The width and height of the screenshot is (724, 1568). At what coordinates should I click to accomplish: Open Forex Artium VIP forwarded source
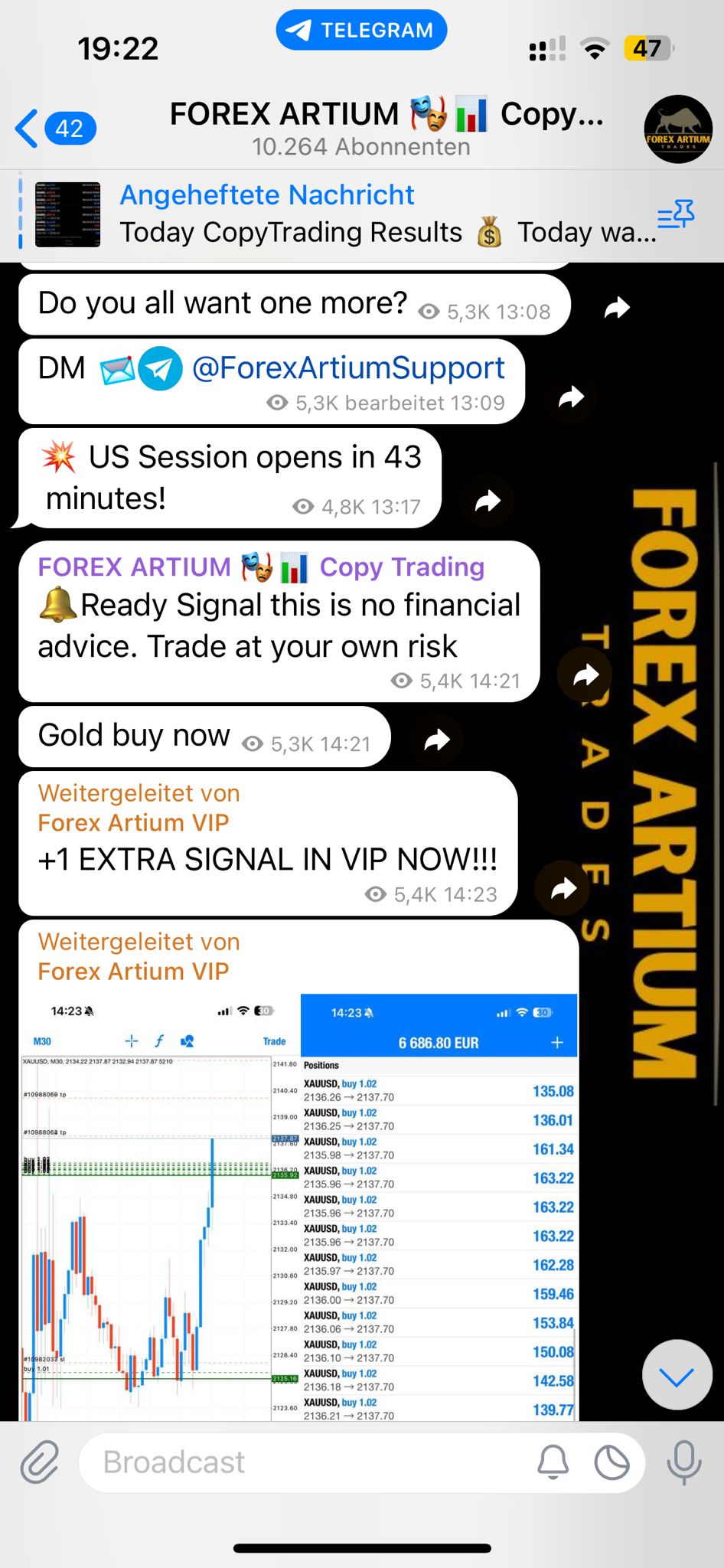133,822
